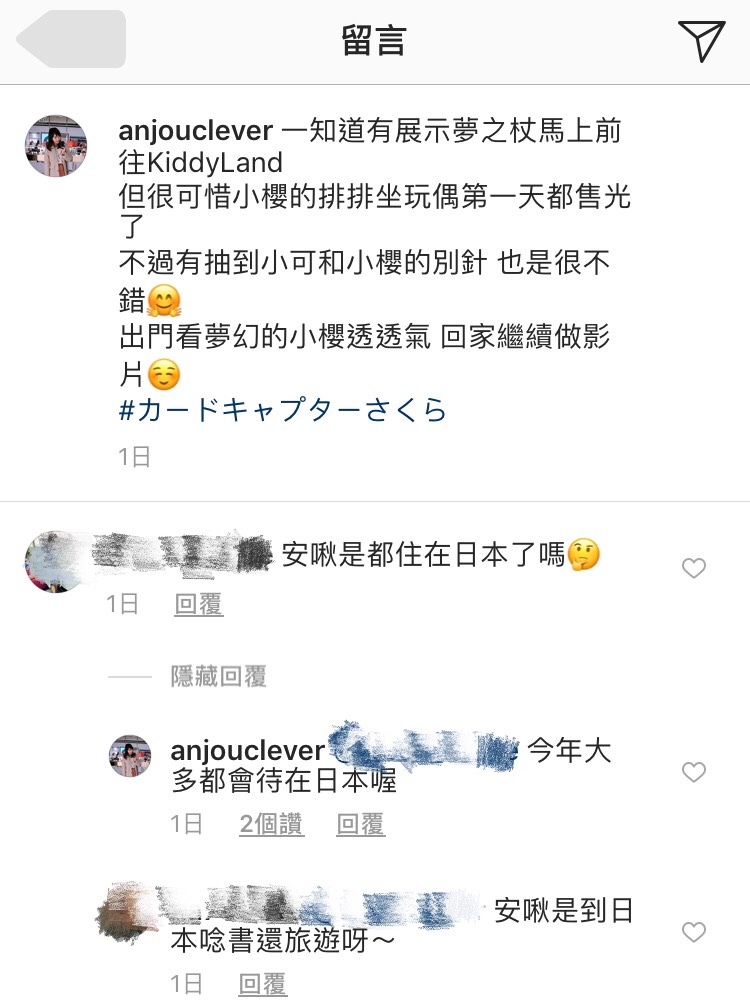This screenshot has width=750, height=1000.
Task: Open anjouclever's avatar beside the caption
Action: (56, 146)
